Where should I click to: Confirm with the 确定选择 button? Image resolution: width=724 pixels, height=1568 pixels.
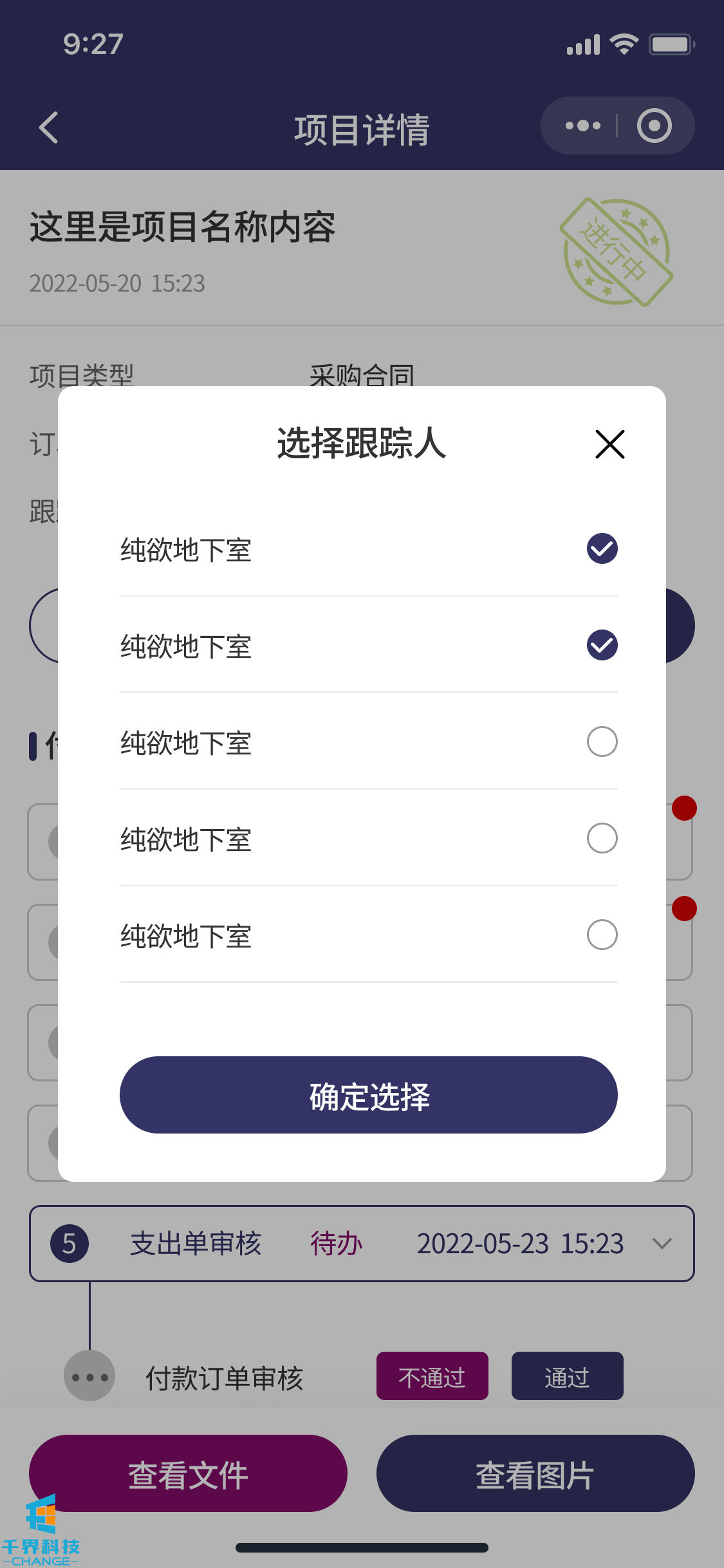click(368, 1095)
